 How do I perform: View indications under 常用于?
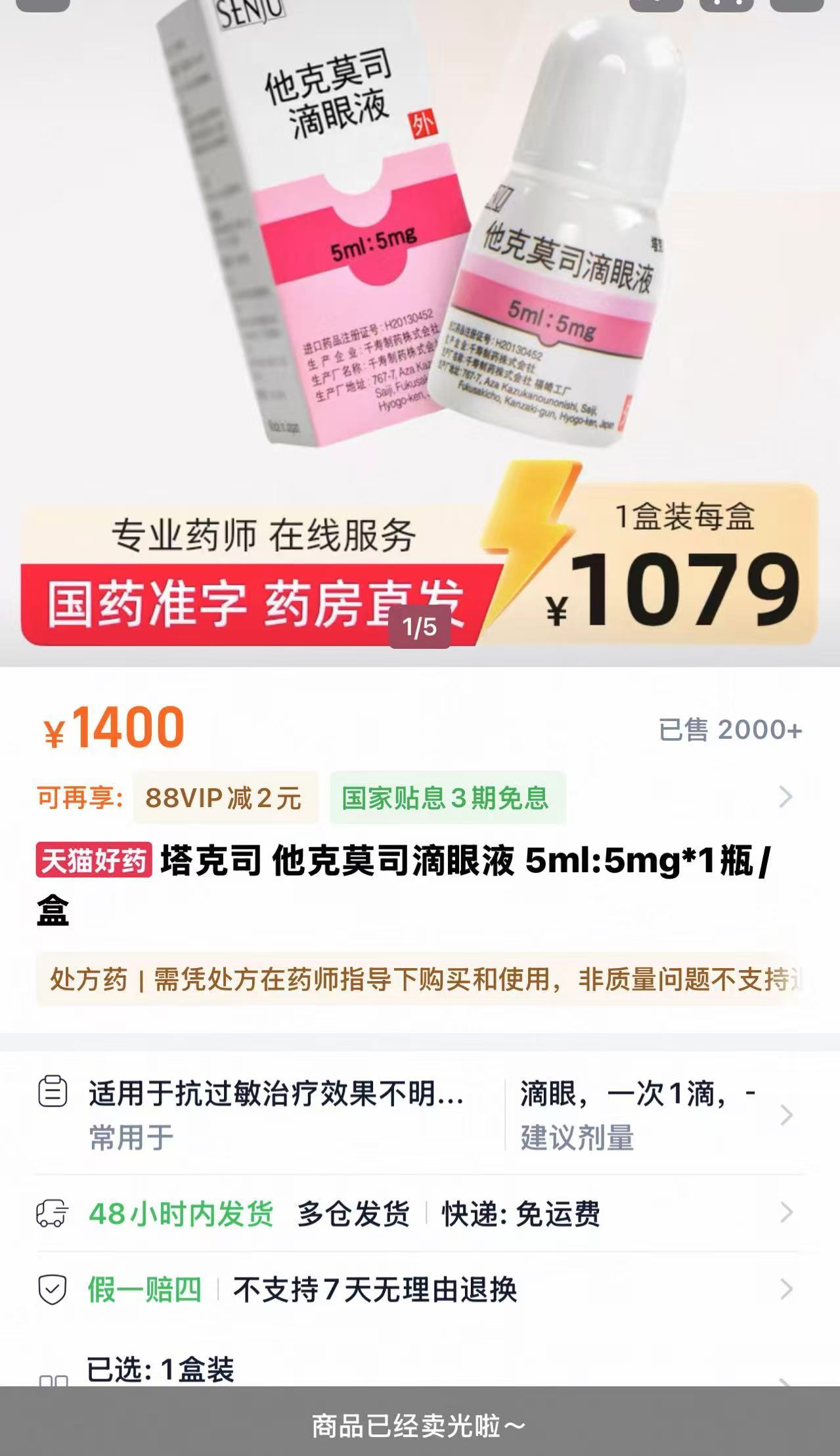(x=276, y=1114)
